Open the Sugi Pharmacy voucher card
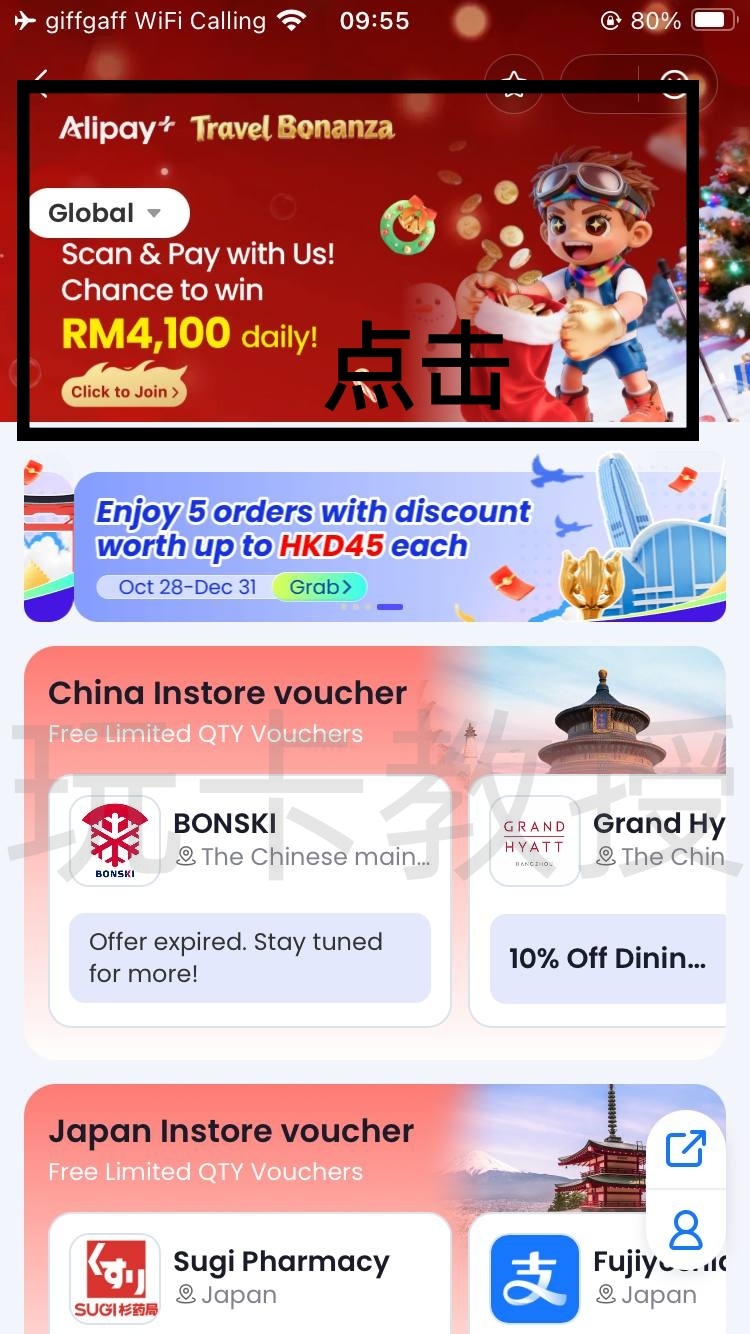750x1334 pixels. (250, 1277)
